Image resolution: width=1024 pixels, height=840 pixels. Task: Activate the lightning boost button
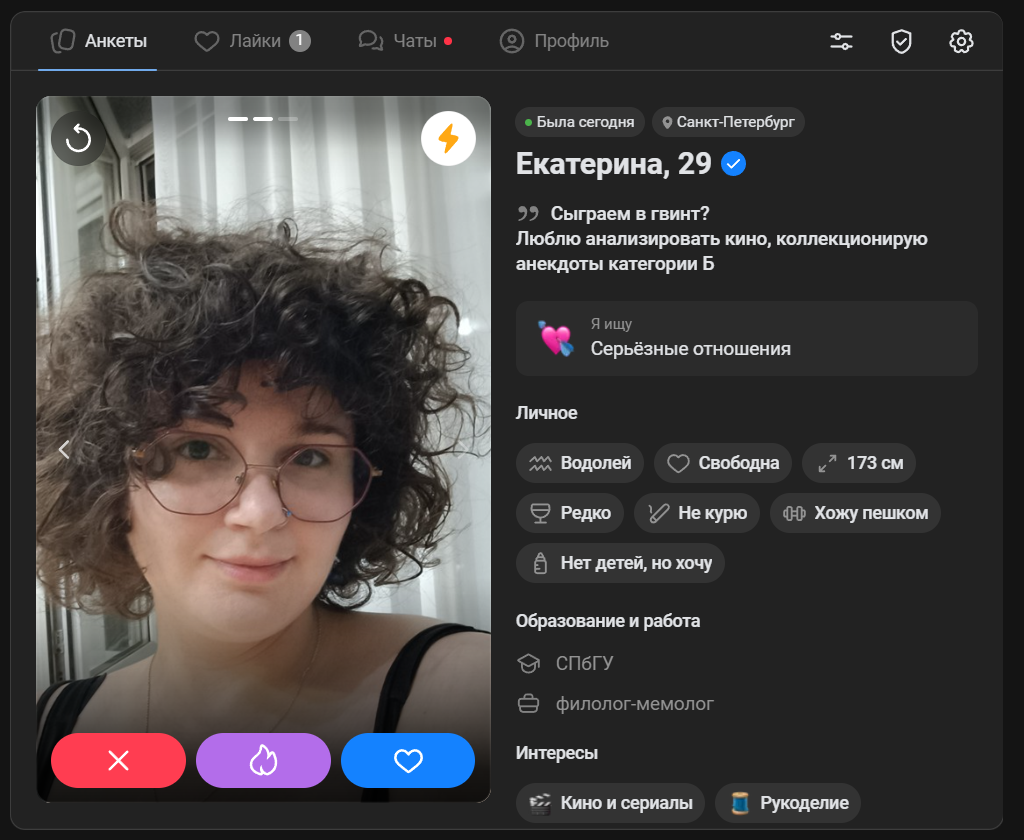pyautogui.click(x=448, y=138)
